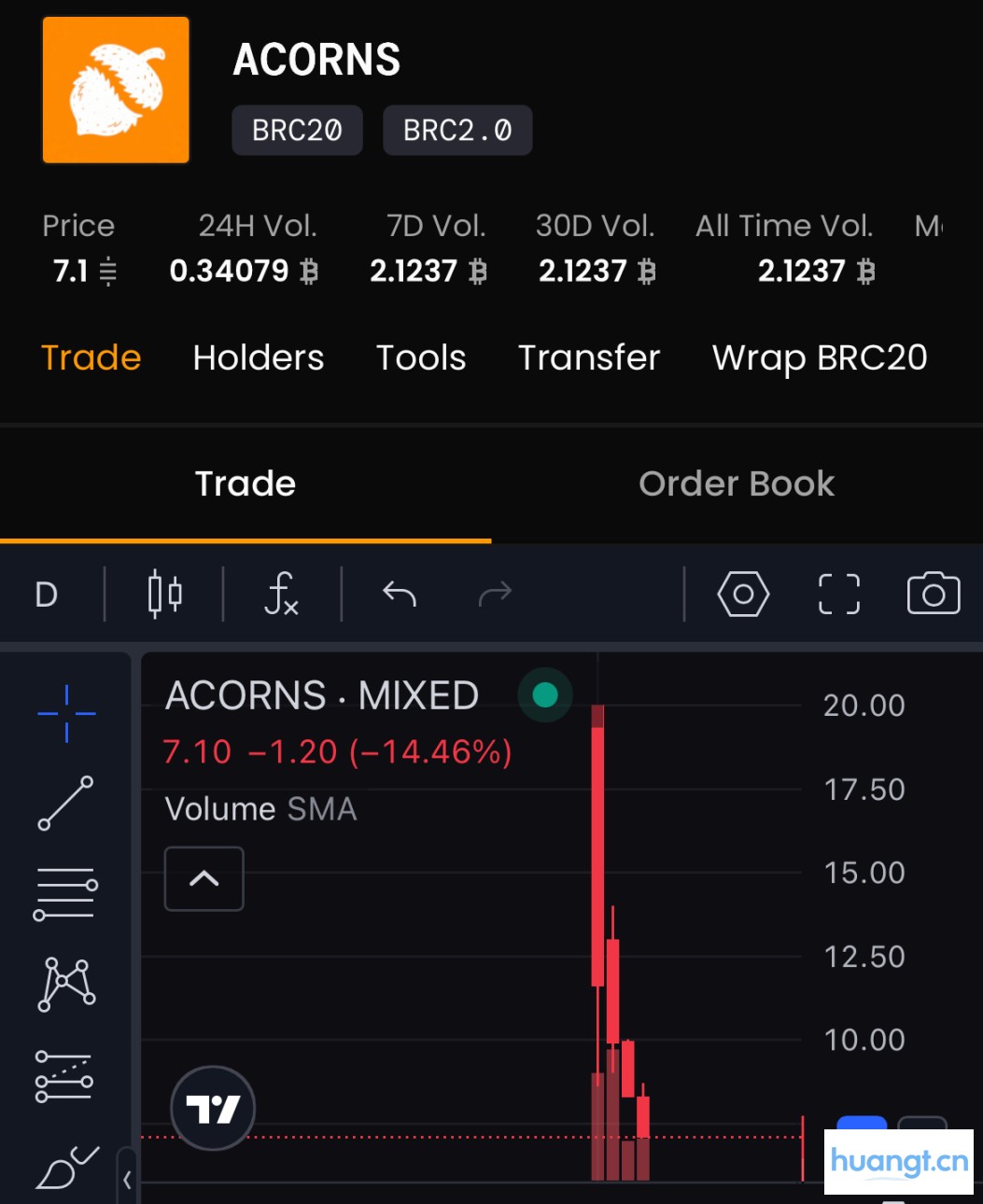Take a chart snapshot with the camera

(x=933, y=594)
